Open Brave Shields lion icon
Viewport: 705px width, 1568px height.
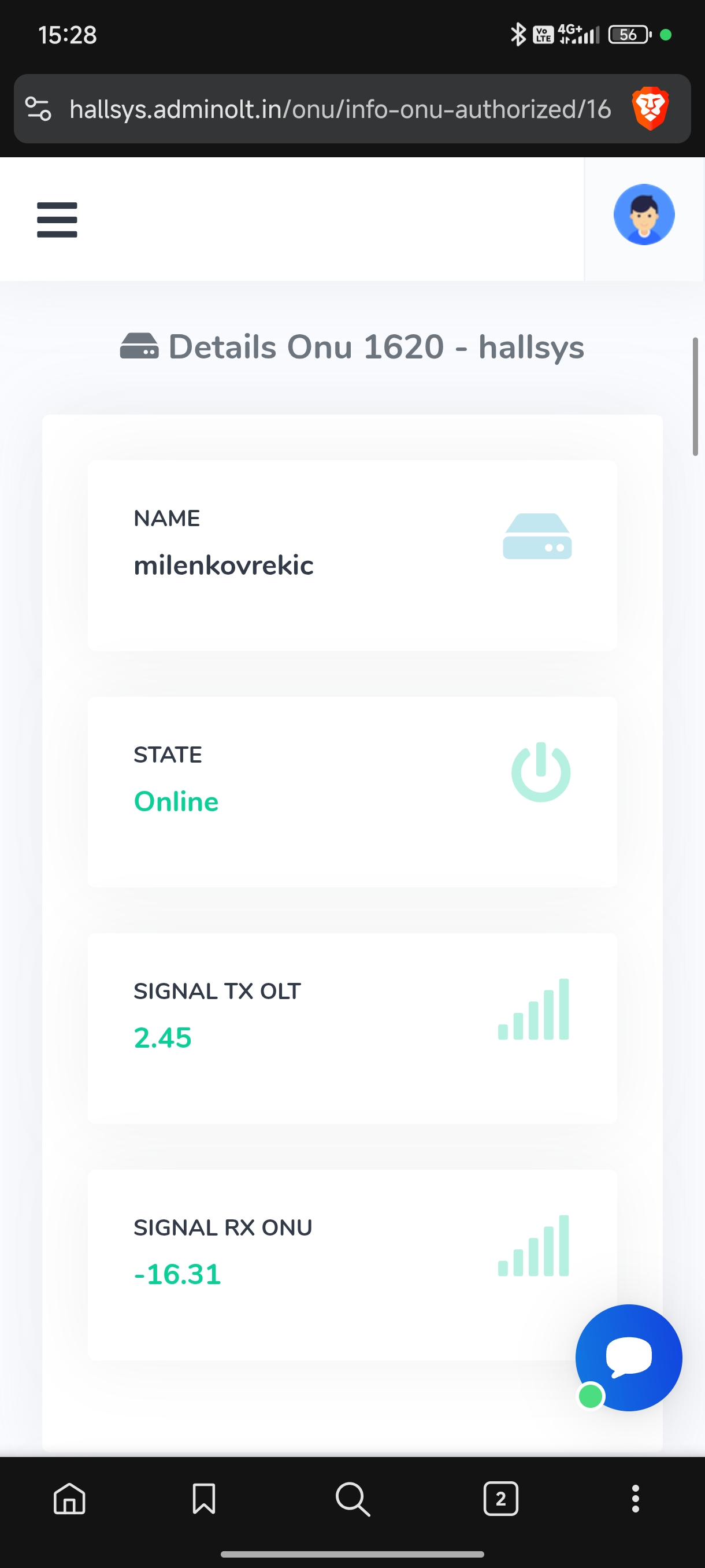[x=650, y=110]
